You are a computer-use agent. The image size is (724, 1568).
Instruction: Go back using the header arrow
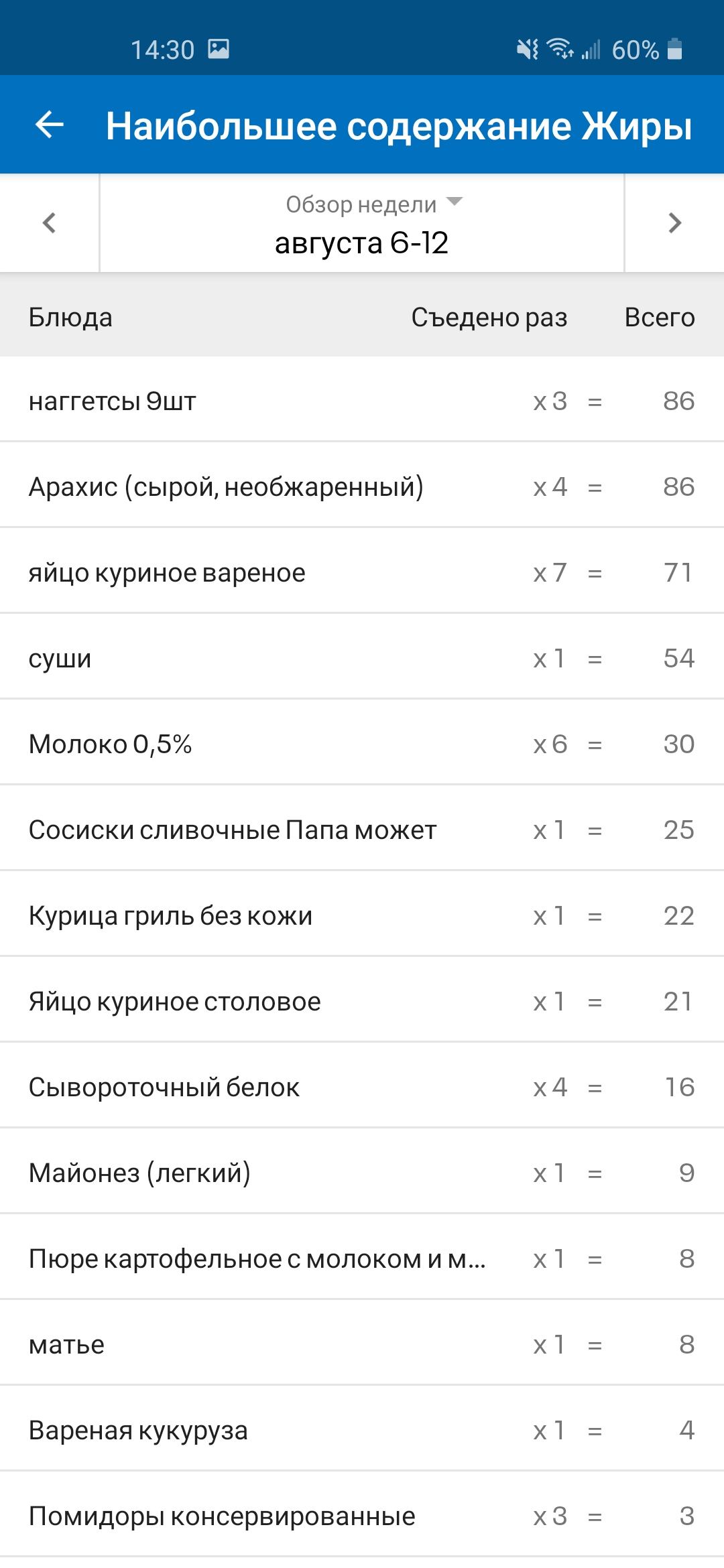[x=50, y=125]
